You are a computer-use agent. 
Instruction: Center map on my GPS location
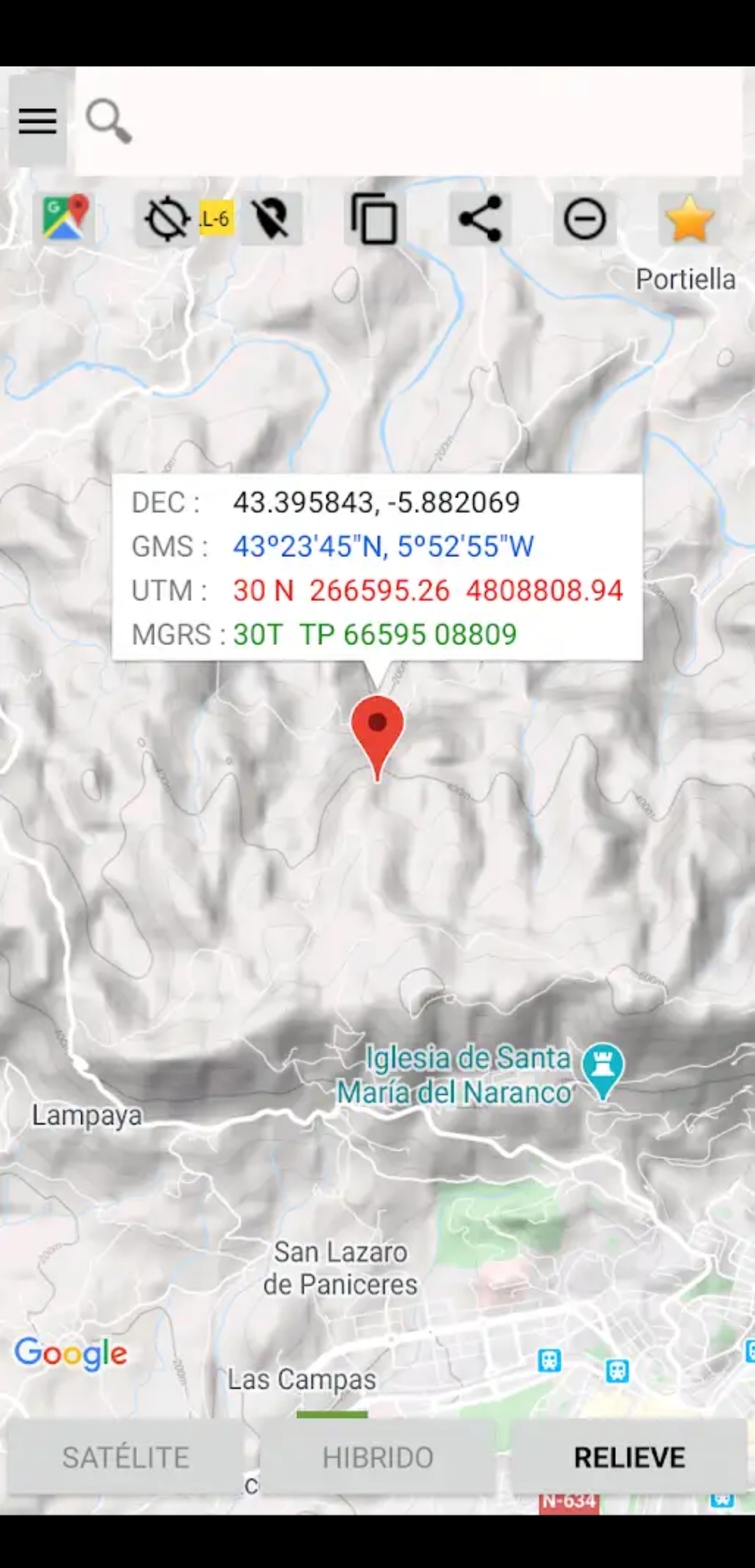pos(167,219)
